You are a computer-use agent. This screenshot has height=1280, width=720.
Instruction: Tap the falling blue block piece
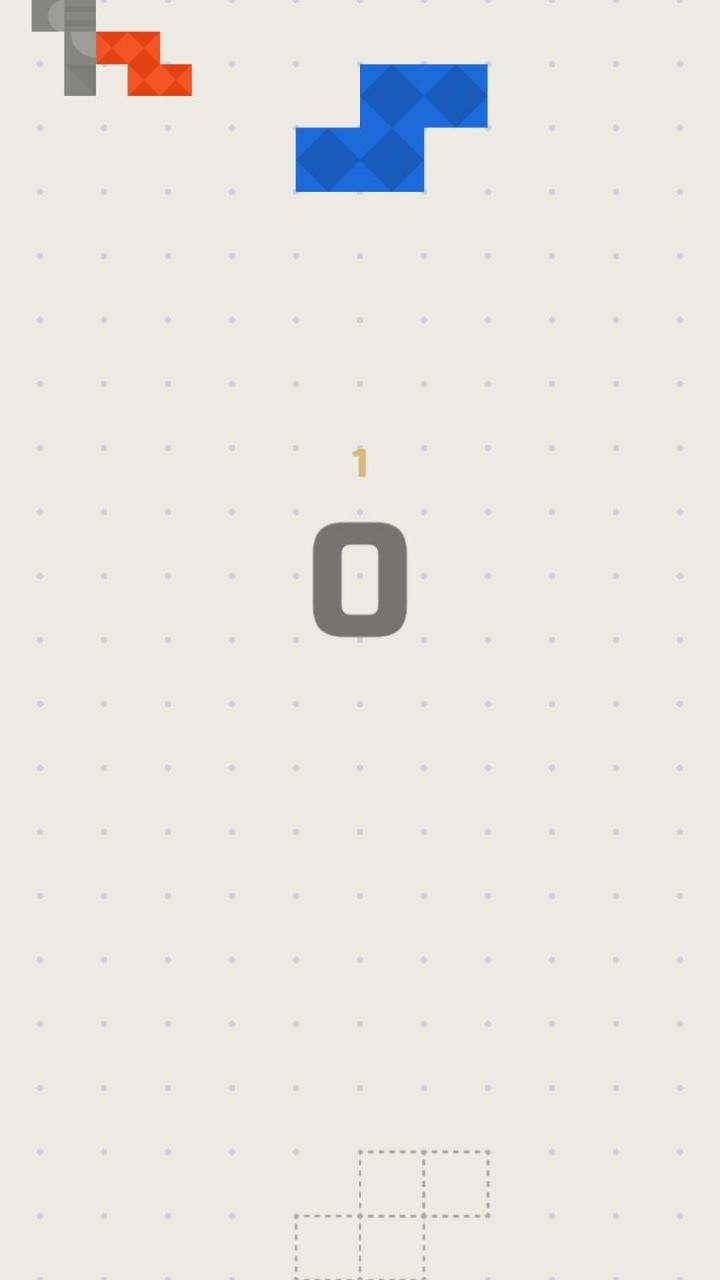(x=392, y=128)
